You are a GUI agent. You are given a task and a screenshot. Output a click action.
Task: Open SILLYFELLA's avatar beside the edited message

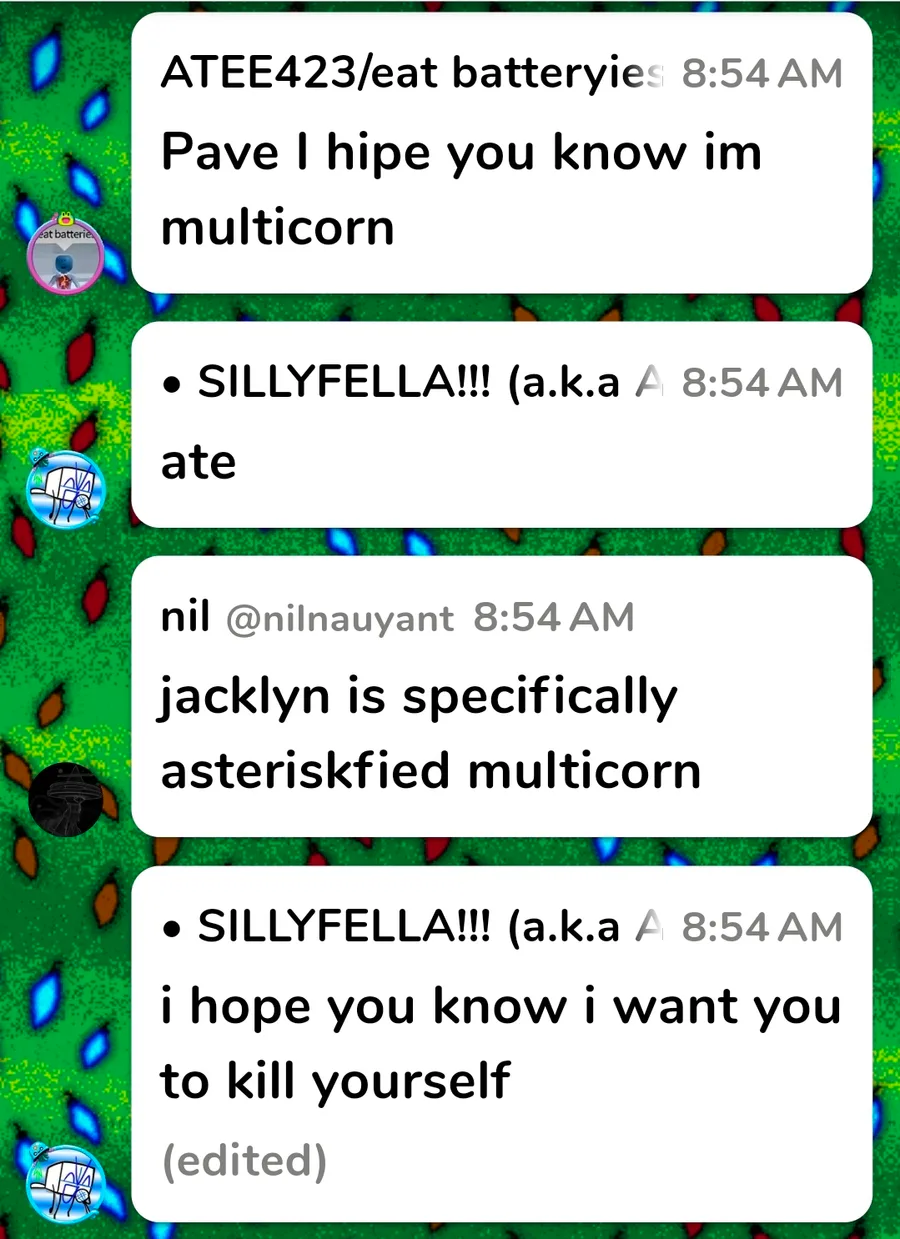pos(65,1180)
